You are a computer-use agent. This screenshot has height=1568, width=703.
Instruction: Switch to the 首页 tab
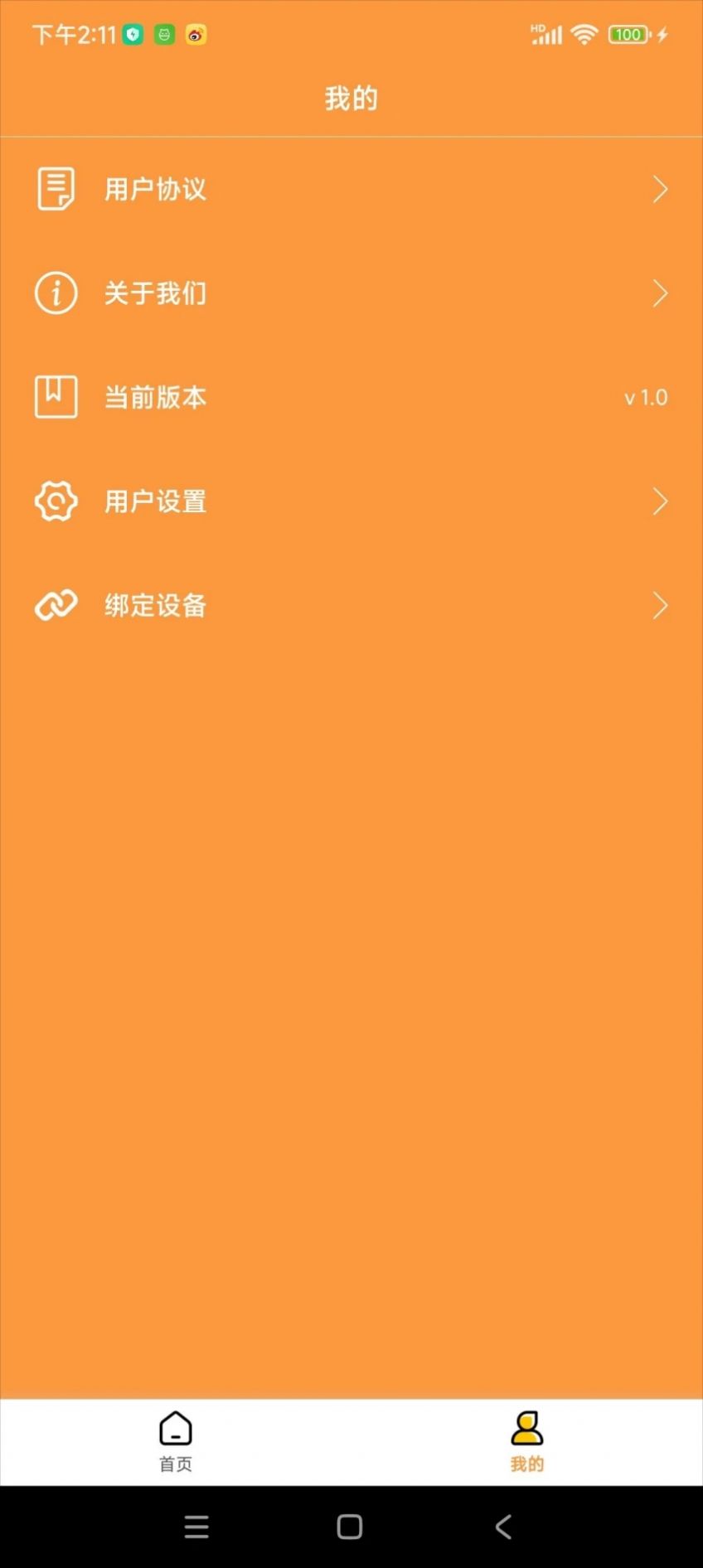(175, 1442)
